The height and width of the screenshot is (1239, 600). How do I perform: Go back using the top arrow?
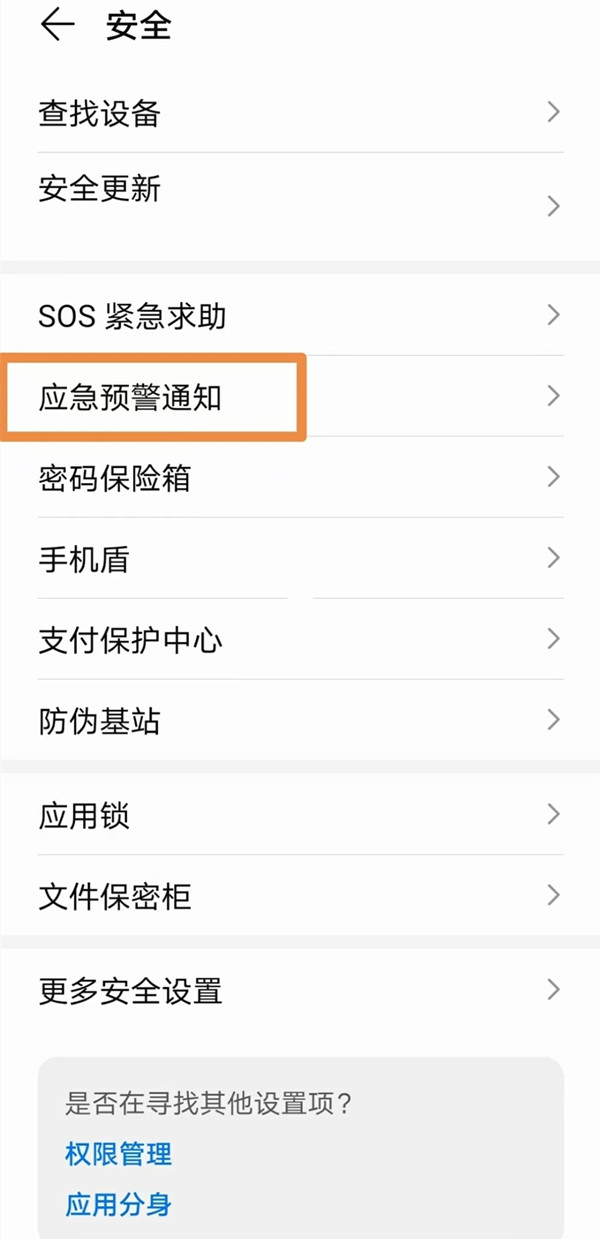(x=57, y=27)
